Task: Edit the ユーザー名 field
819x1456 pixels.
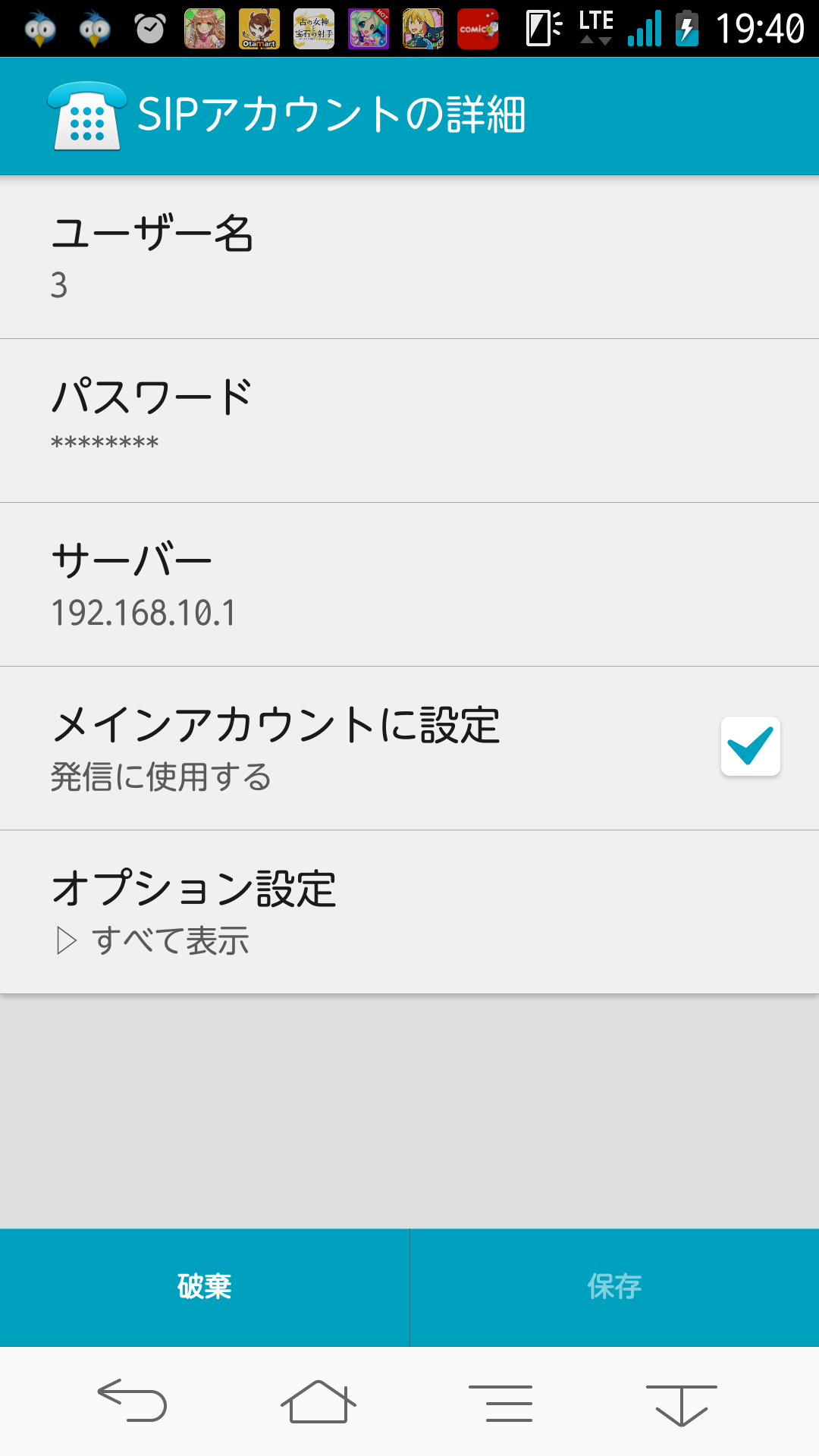Action: click(409, 257)
